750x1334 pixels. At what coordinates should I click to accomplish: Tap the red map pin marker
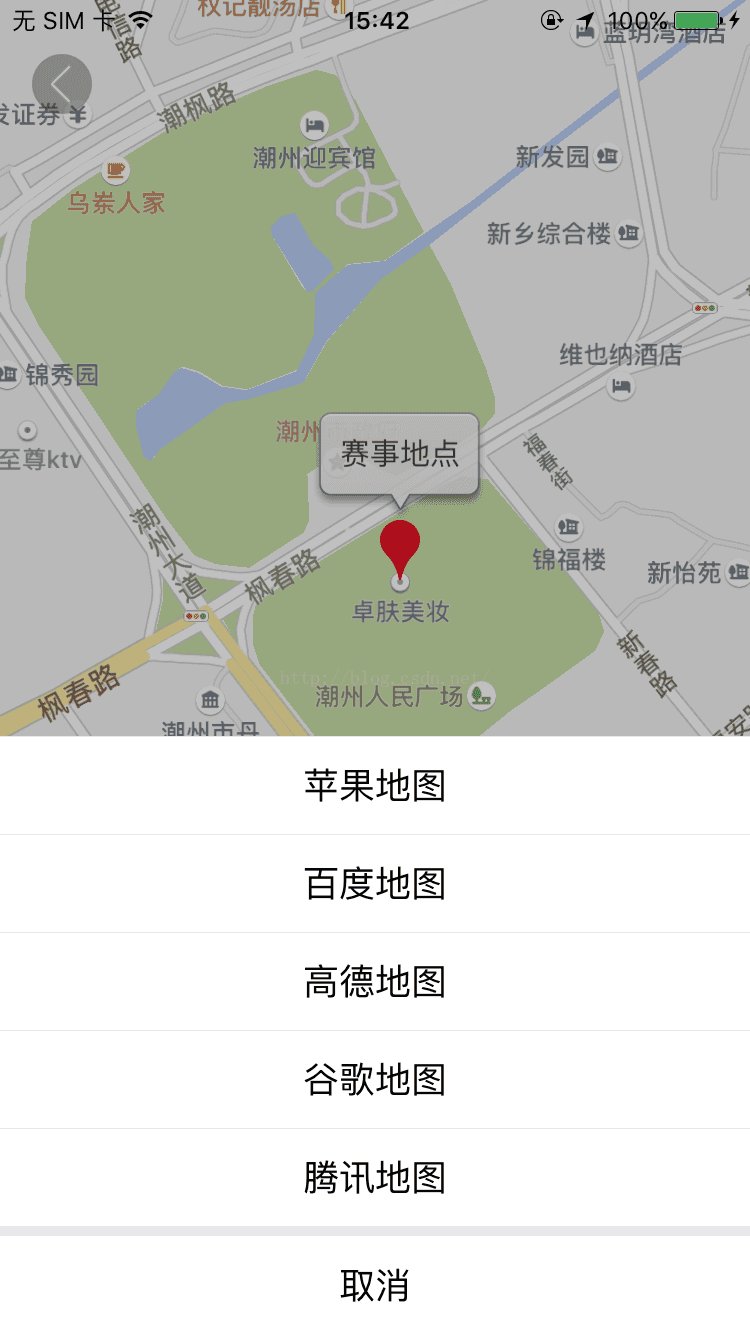point(400,545)
